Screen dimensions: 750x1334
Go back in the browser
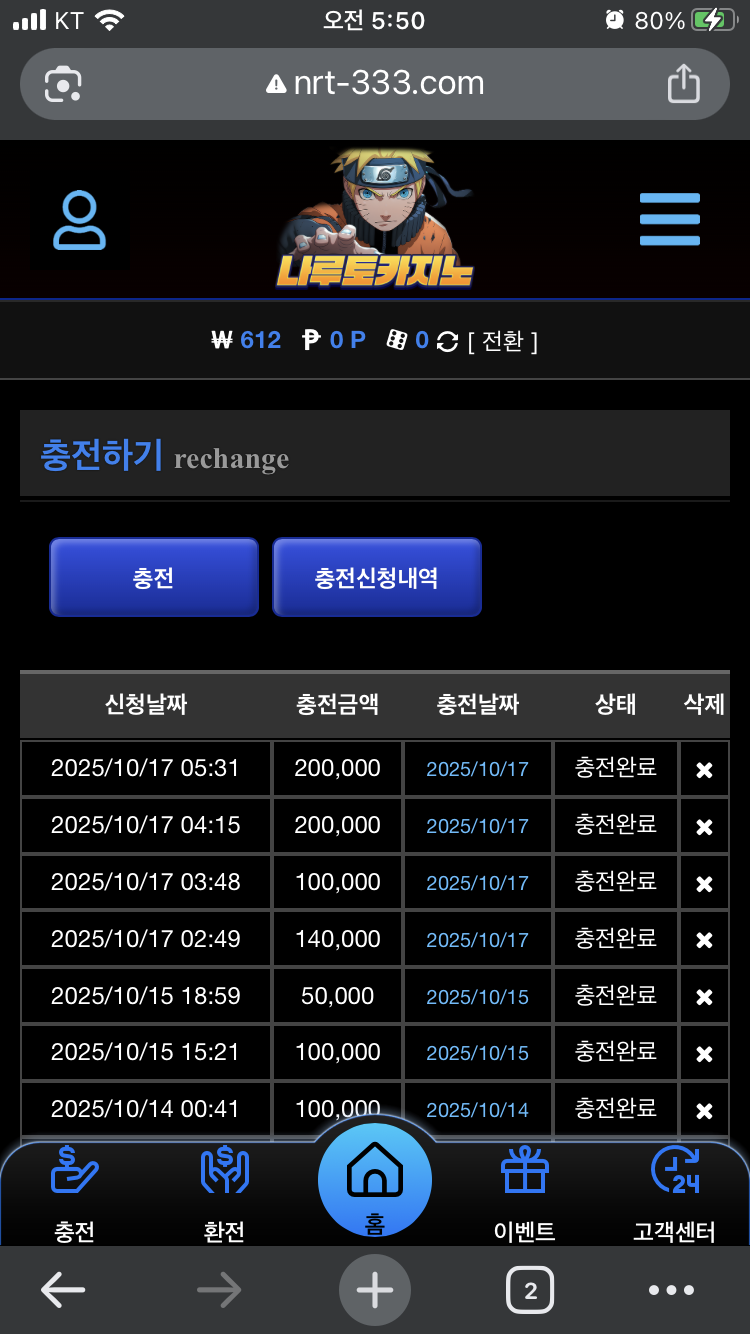click(x=63, y=1291)
